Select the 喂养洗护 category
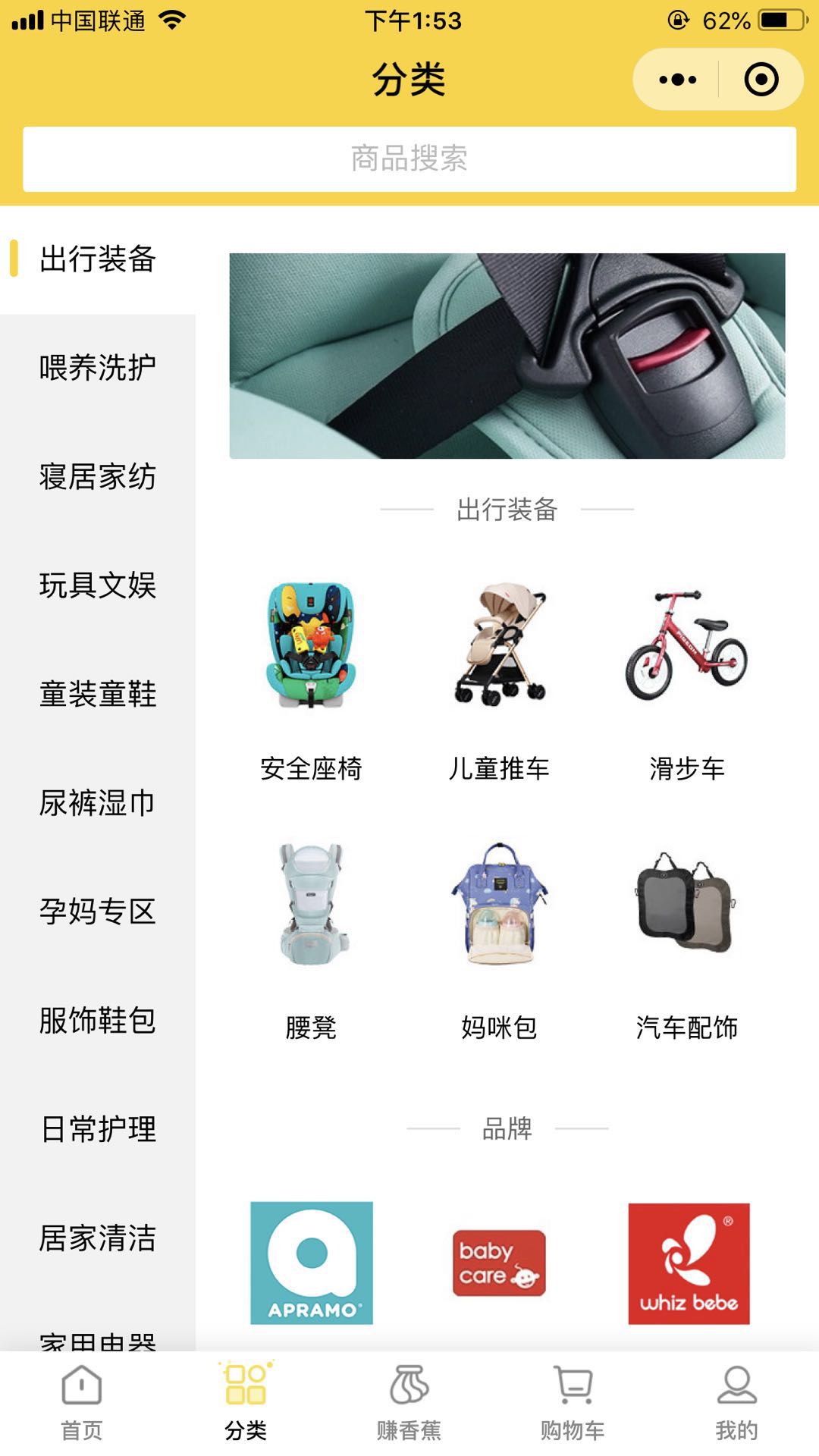819x1456 pixels. point(98,368)
